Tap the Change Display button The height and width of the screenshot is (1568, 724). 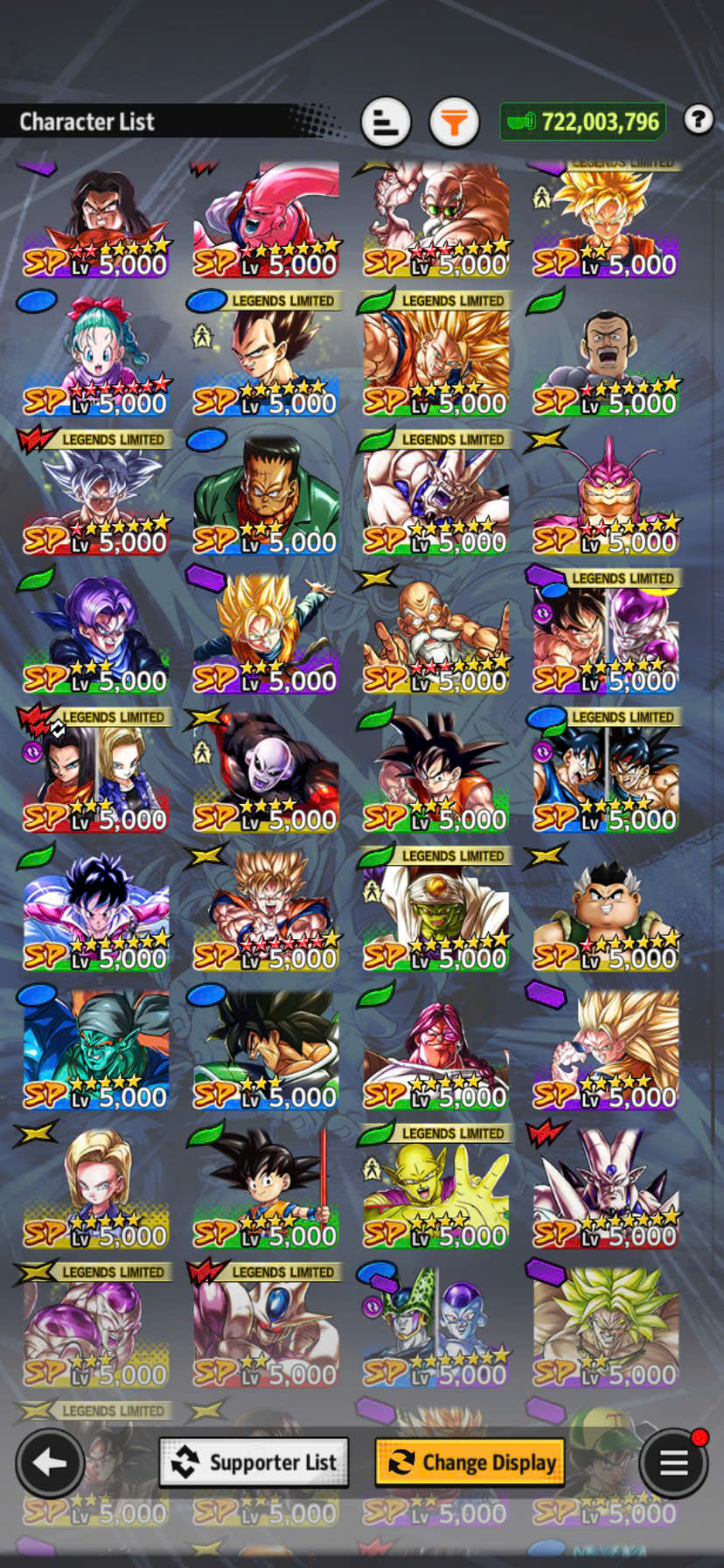coord(470,1462)
